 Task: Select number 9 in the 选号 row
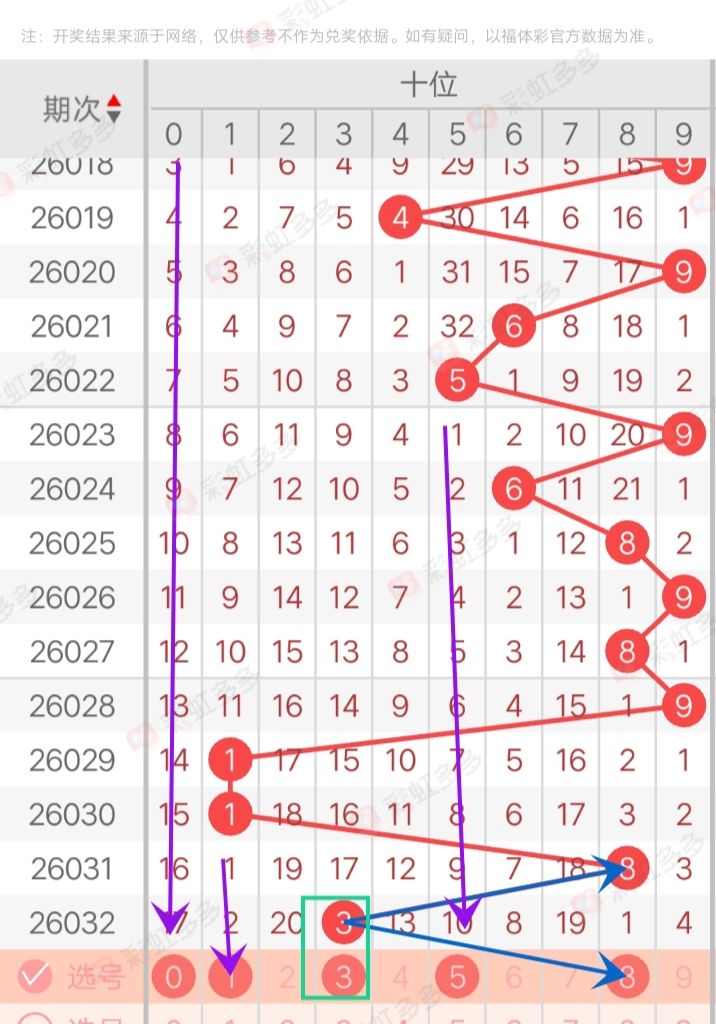684,977
